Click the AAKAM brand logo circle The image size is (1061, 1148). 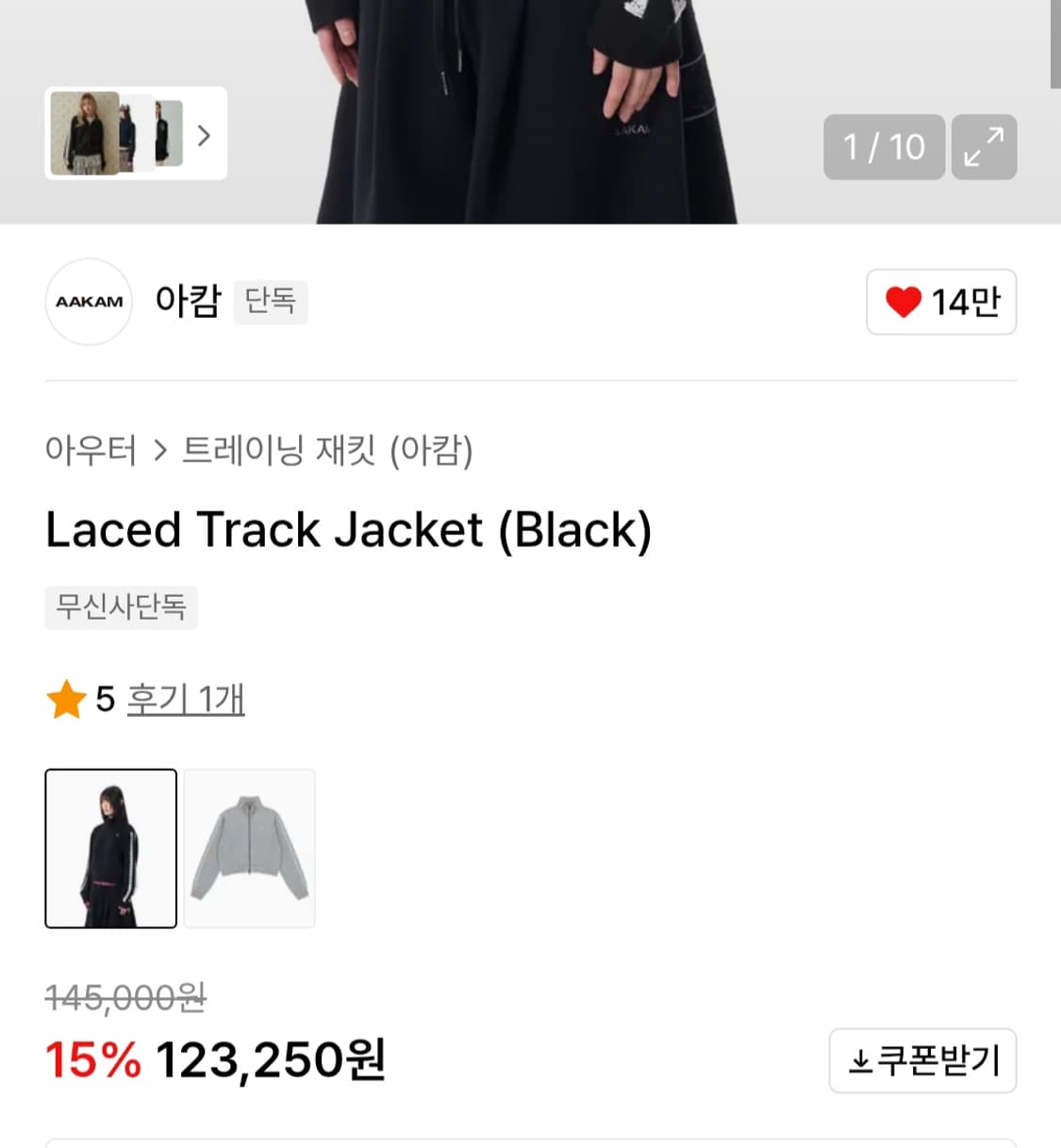[88, 302]
